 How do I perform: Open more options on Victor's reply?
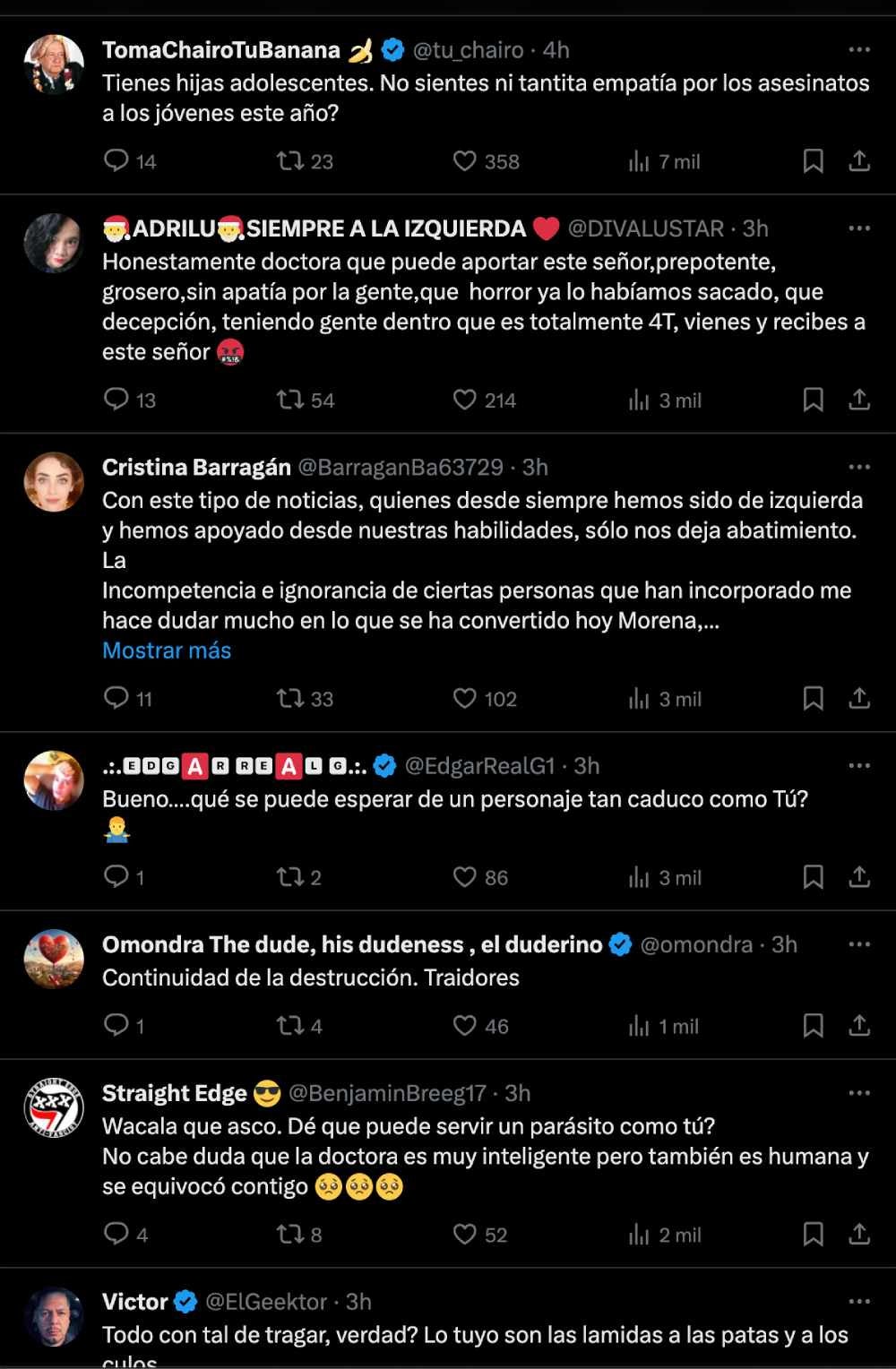(x=858, y=1302)
